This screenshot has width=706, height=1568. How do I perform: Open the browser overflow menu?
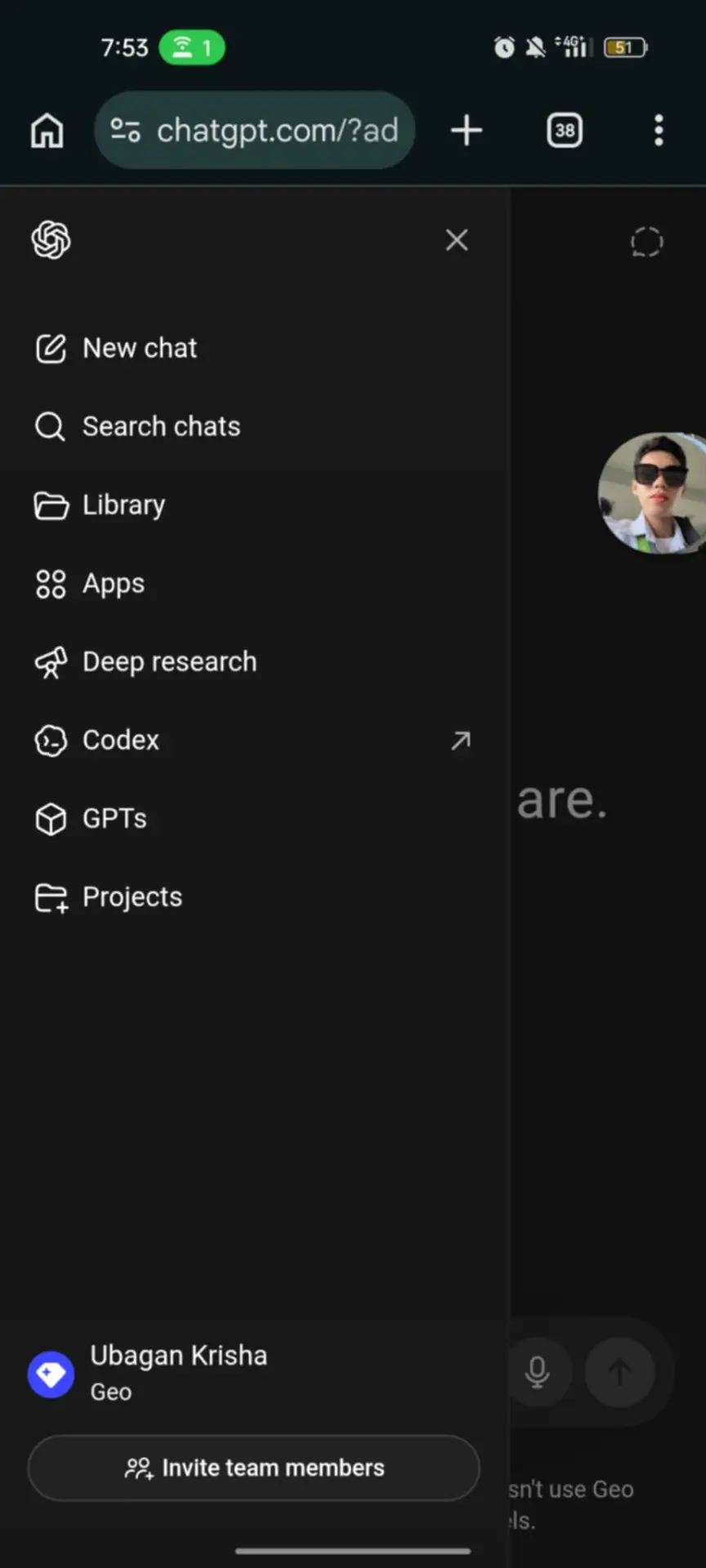point(659,131)
